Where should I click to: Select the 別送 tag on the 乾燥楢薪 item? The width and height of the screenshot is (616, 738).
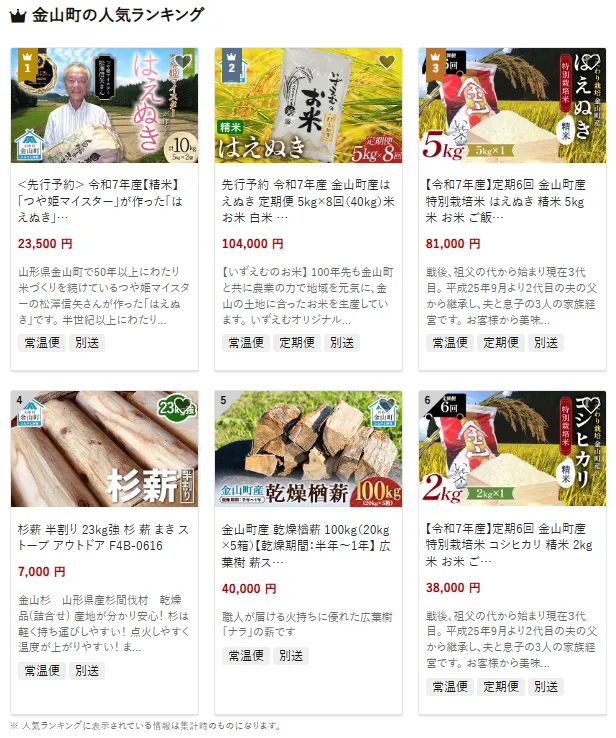pos(291,656)
